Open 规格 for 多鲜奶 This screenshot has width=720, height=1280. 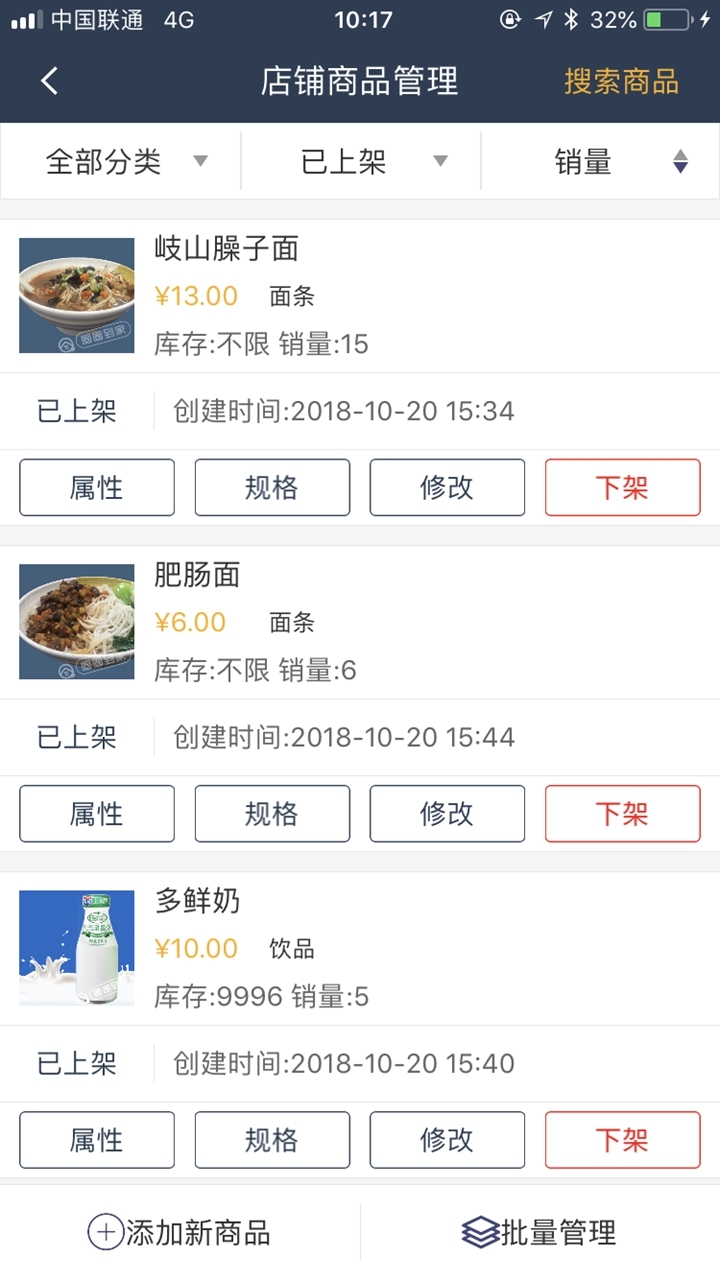pos(272,1139)
